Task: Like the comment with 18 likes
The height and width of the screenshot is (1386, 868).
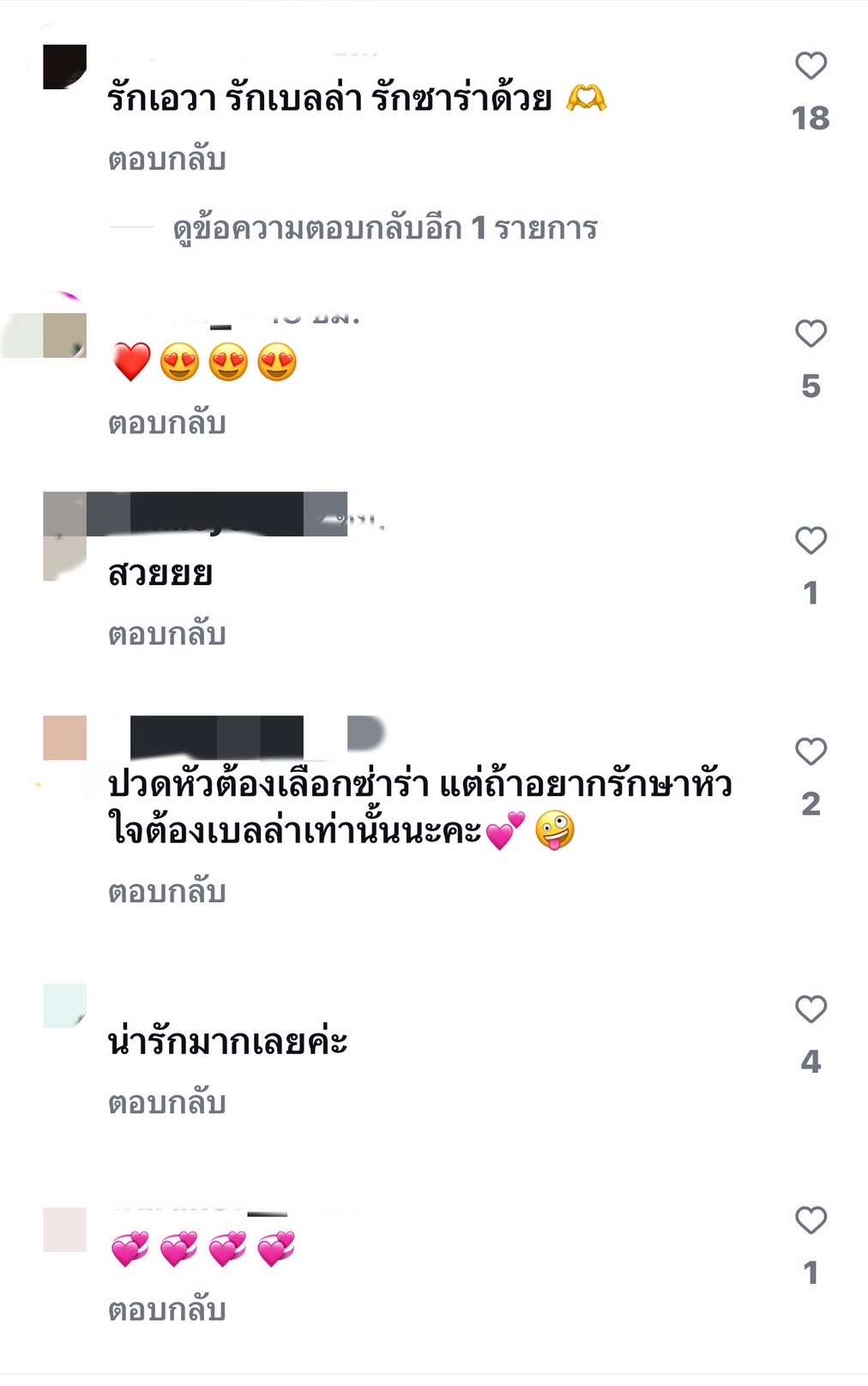Action: click(810, 66)
